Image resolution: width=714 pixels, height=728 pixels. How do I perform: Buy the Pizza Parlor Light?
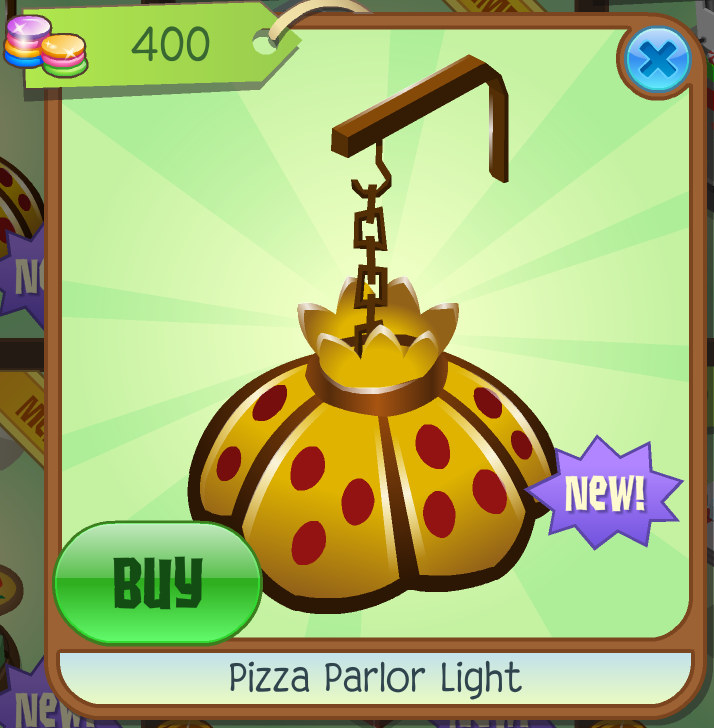[x=157, y=583]
